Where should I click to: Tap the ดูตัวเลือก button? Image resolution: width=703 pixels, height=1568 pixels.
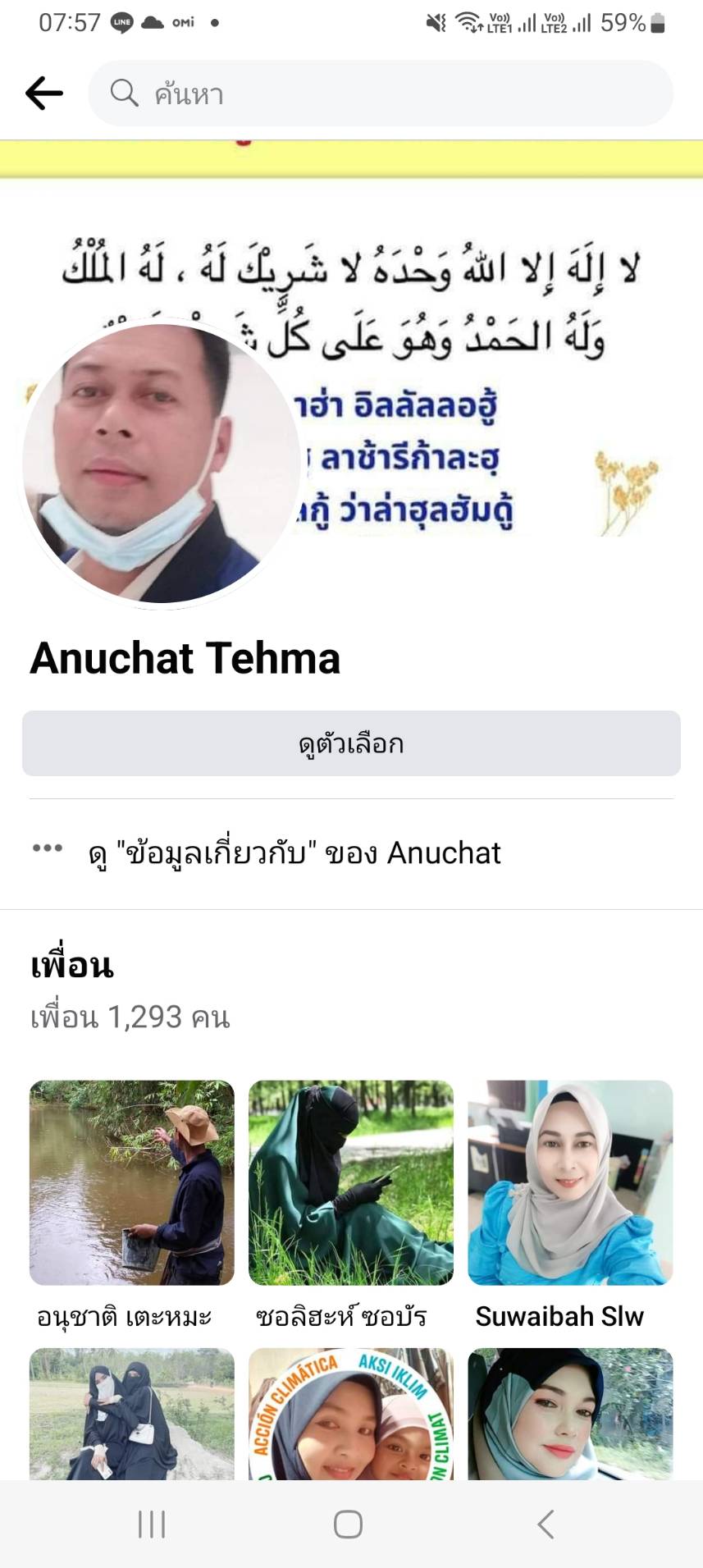click(351, 743)
